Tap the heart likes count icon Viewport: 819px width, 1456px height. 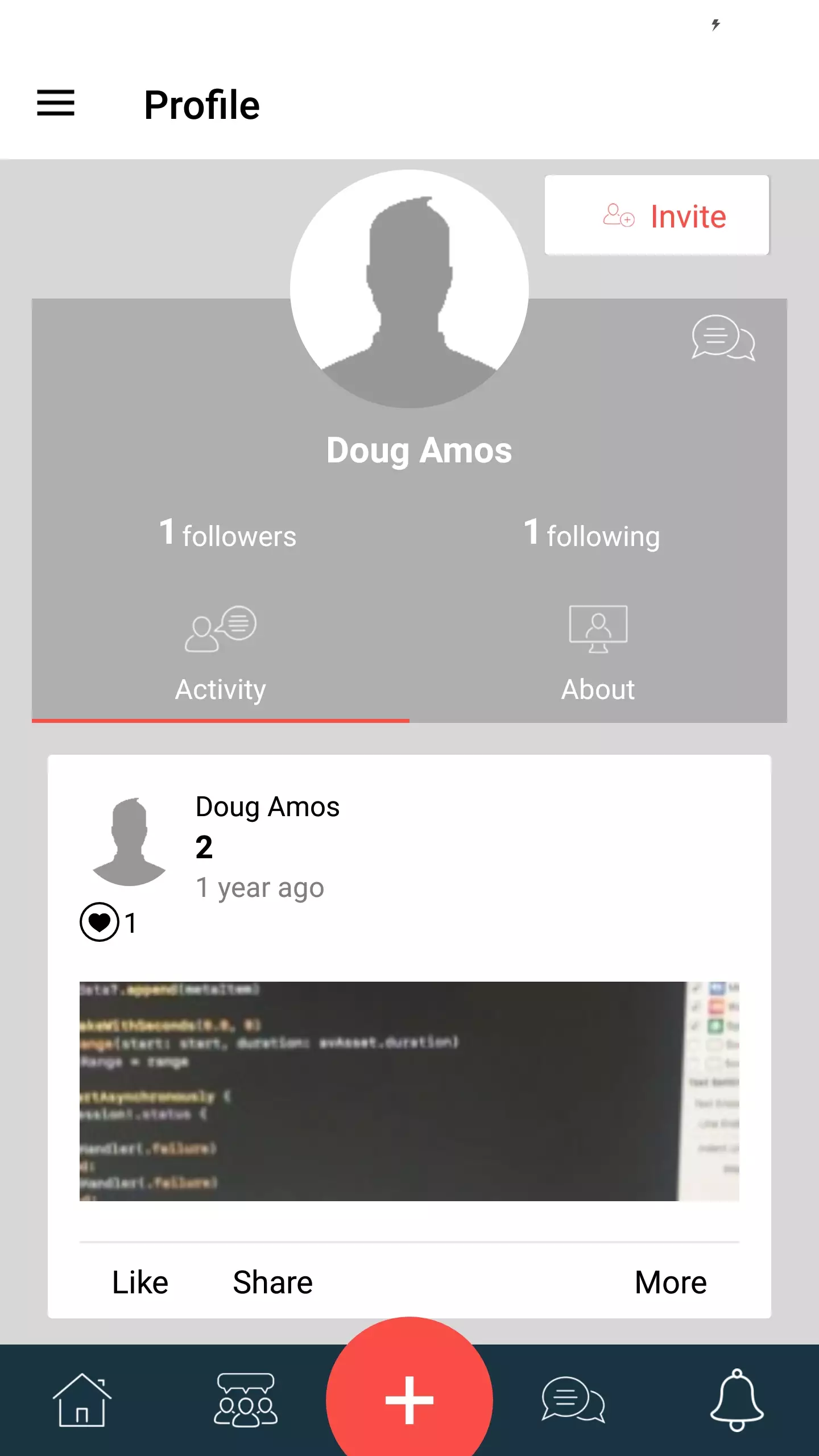(x=100, y=922)
